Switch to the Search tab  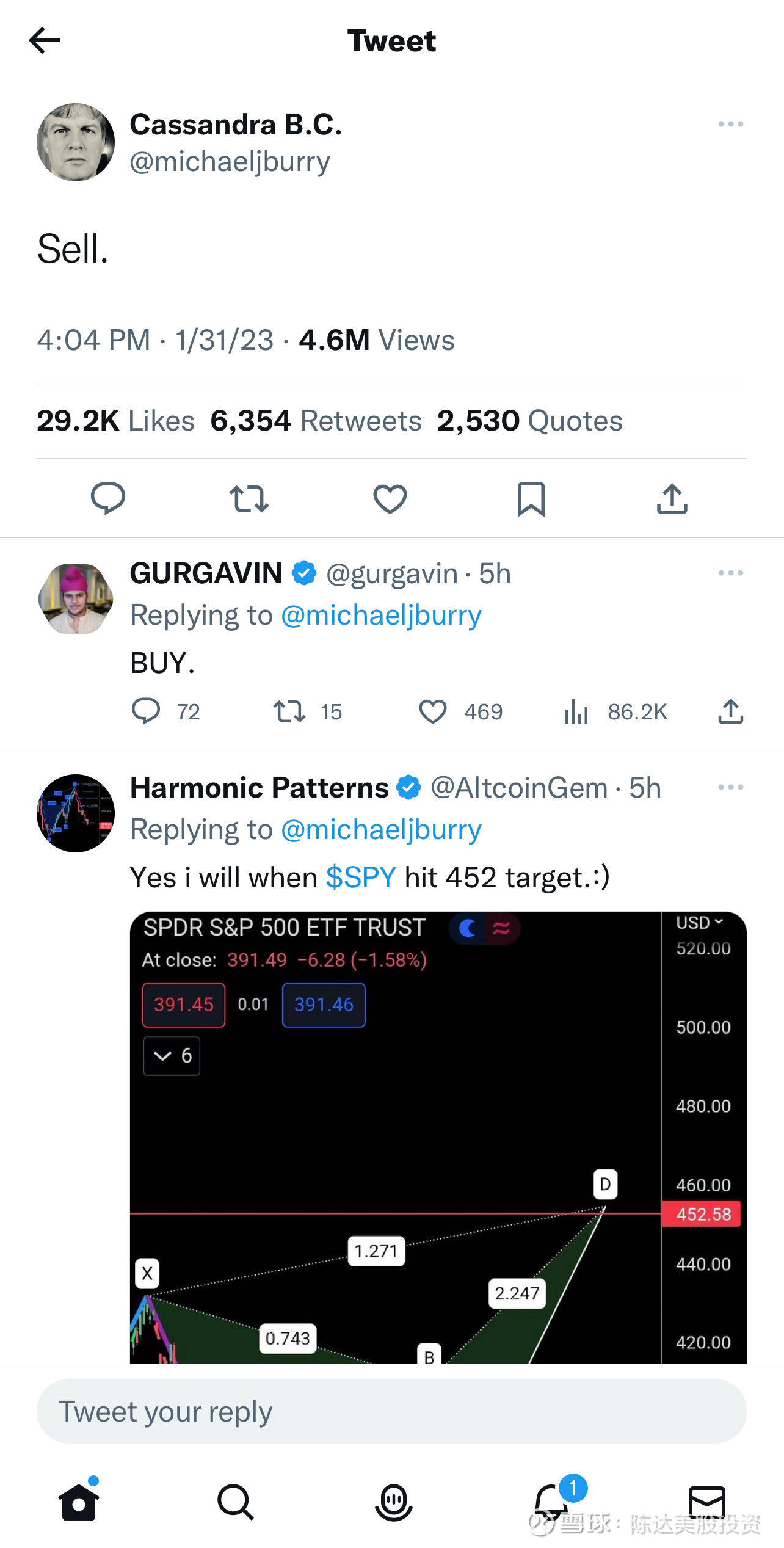tap(235, 1502)
